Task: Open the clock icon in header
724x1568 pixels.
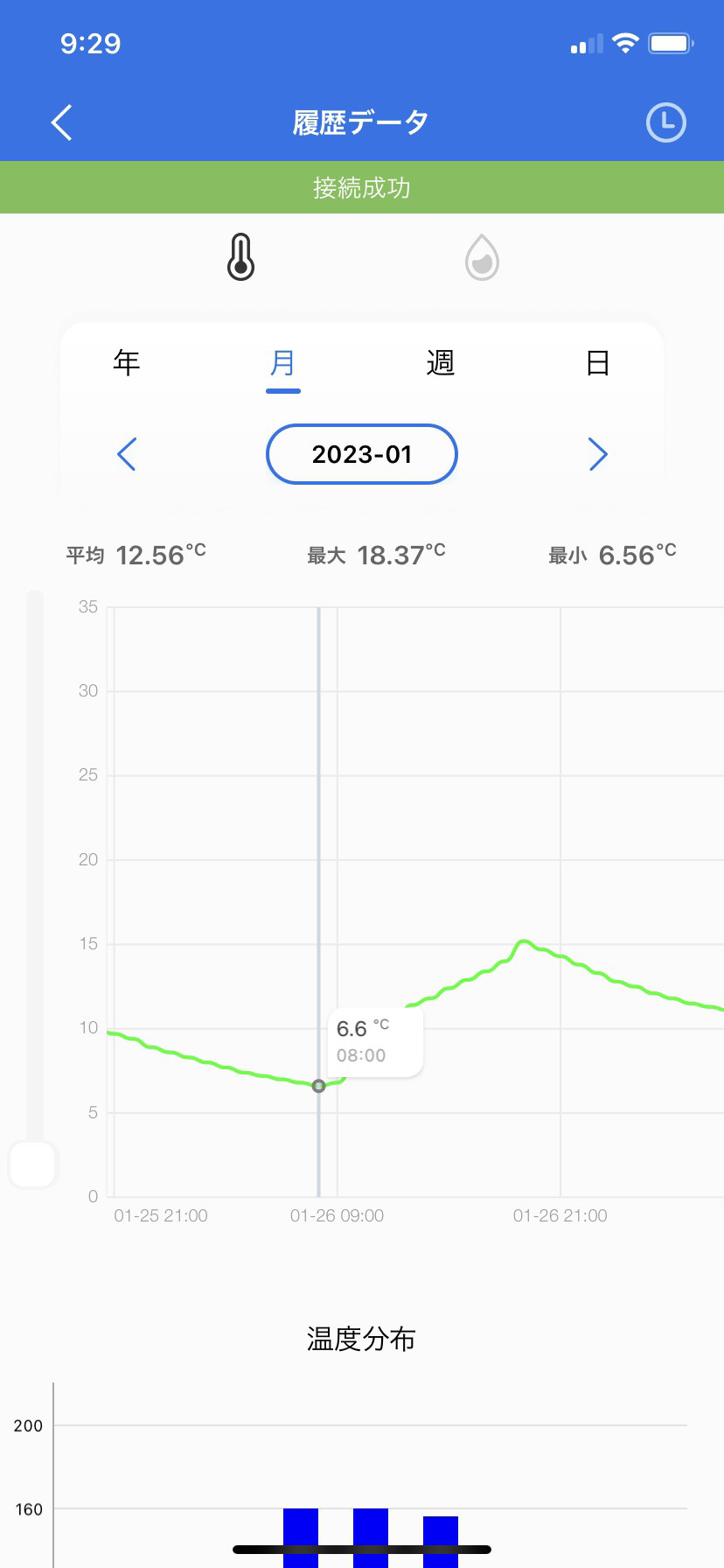Action: [666, 122]
